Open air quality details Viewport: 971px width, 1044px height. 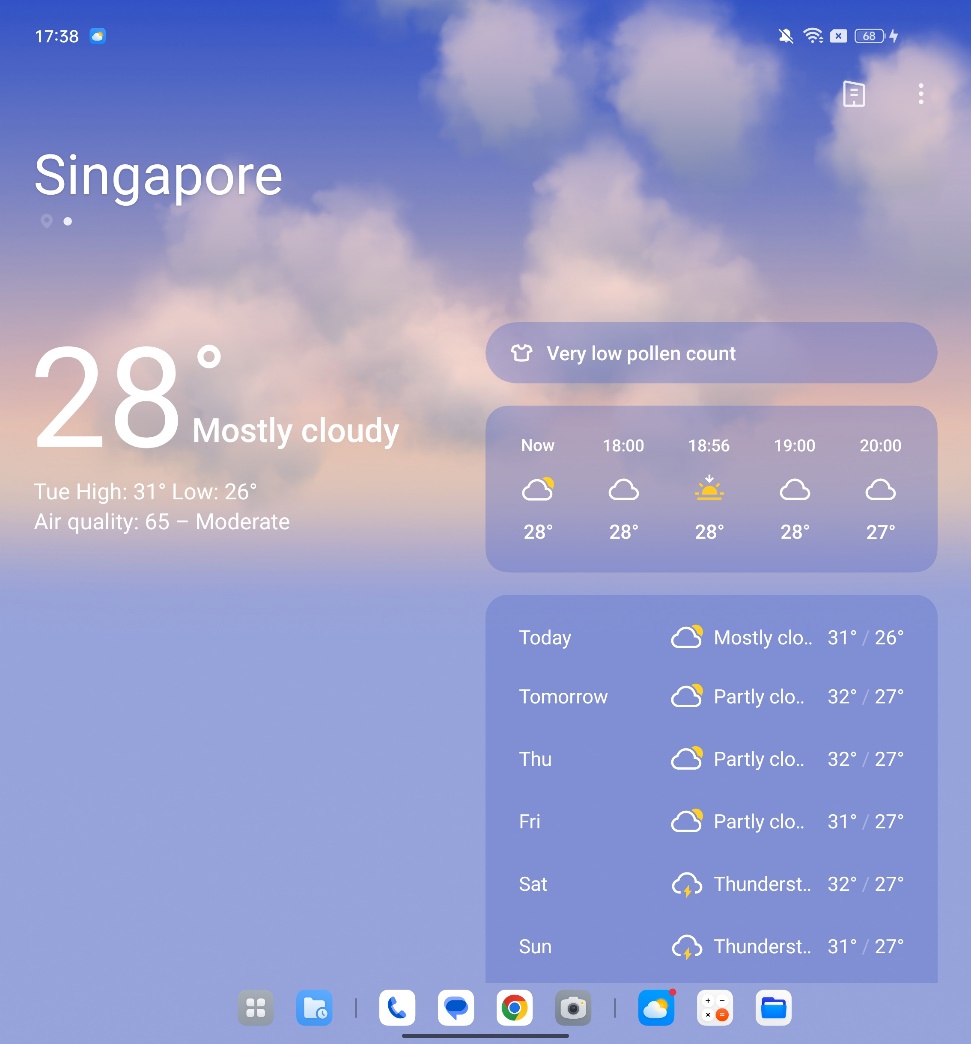pos(162,522)
